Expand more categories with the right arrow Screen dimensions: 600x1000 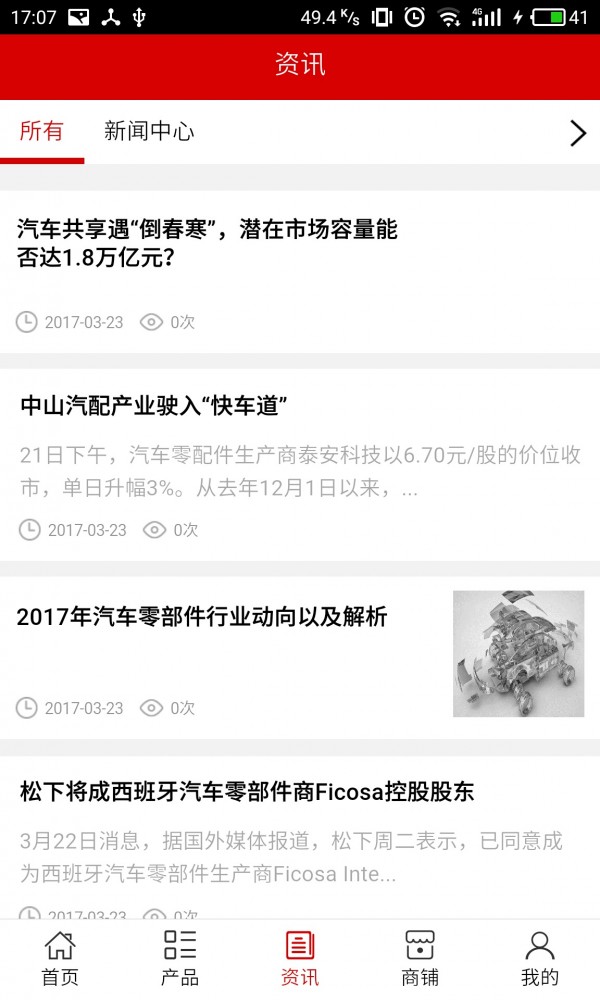577,133
